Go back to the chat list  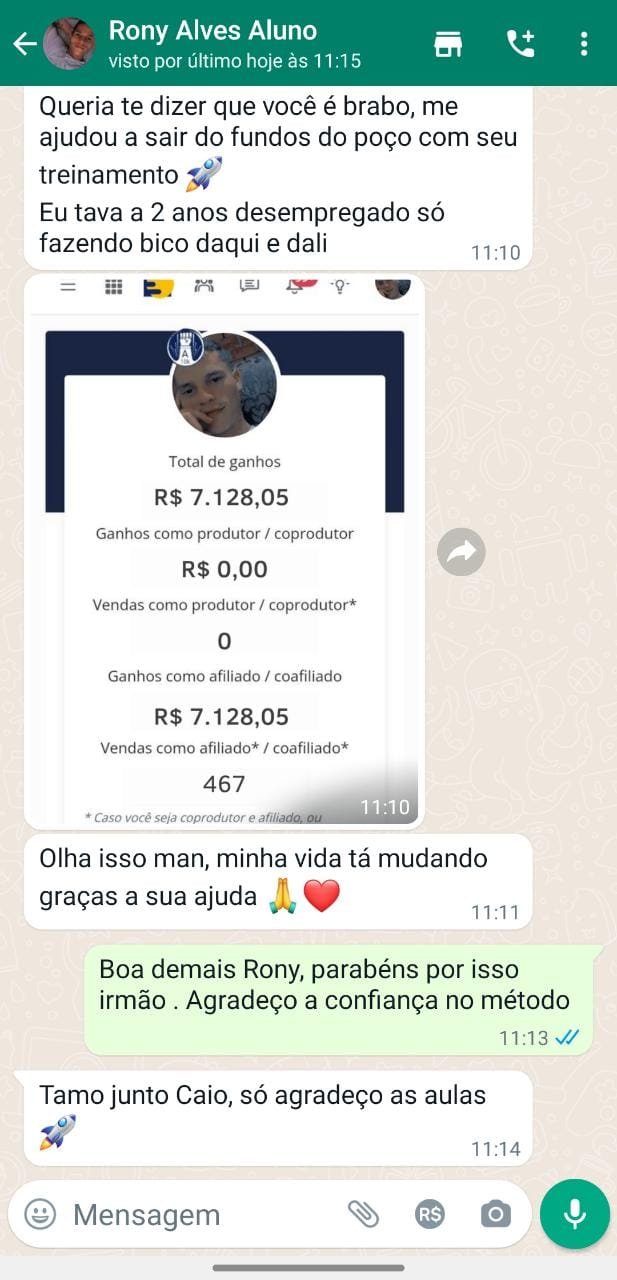point(24,44)
